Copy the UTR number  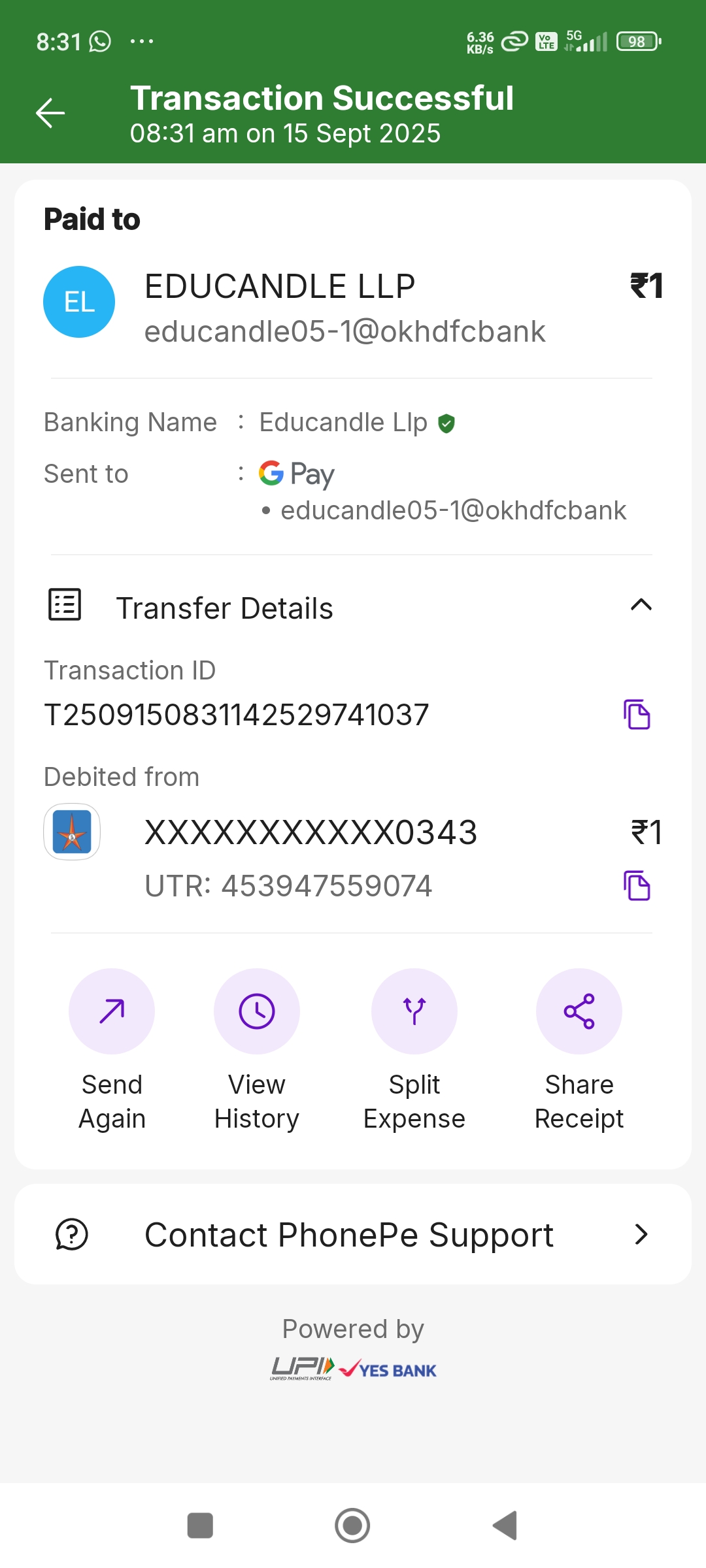[637, 886]
